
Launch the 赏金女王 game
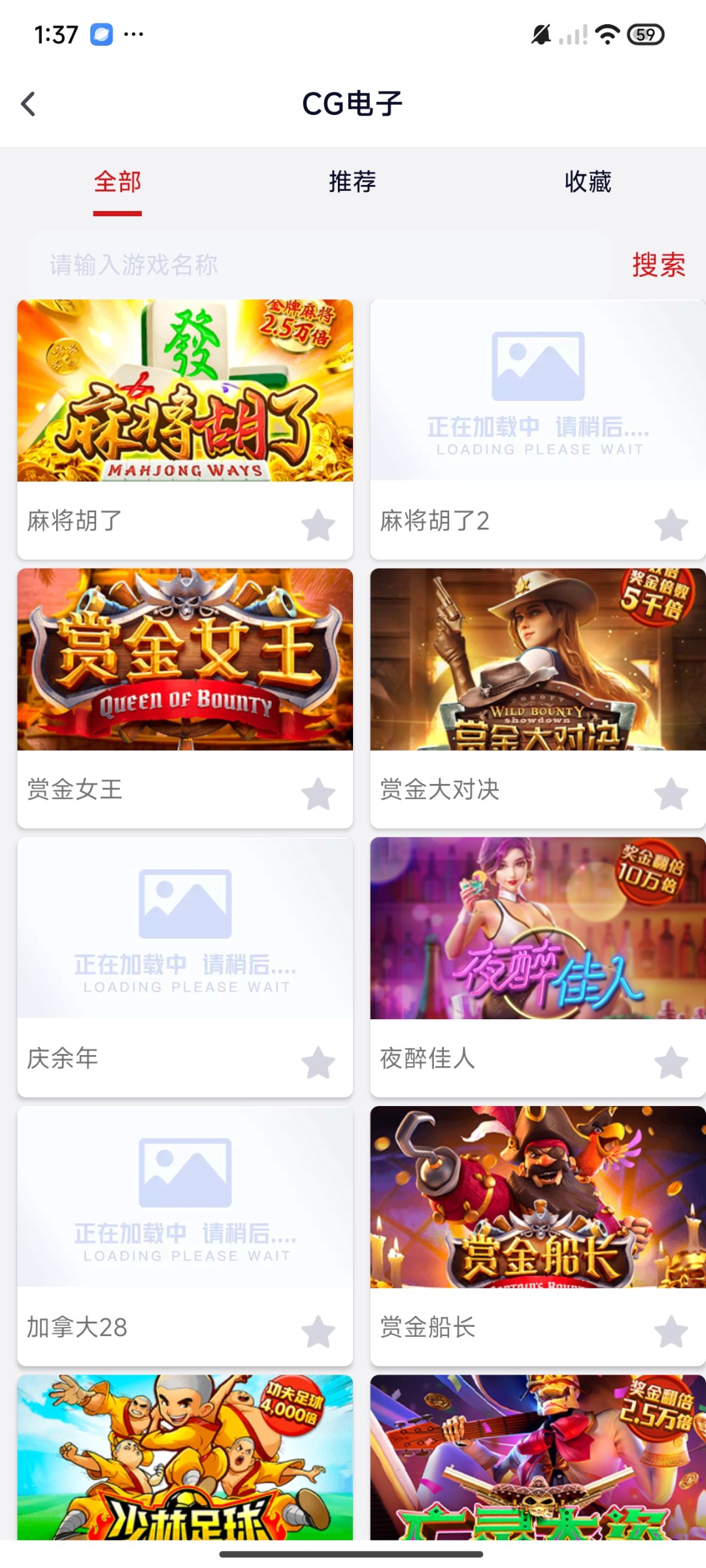(185, 659)
